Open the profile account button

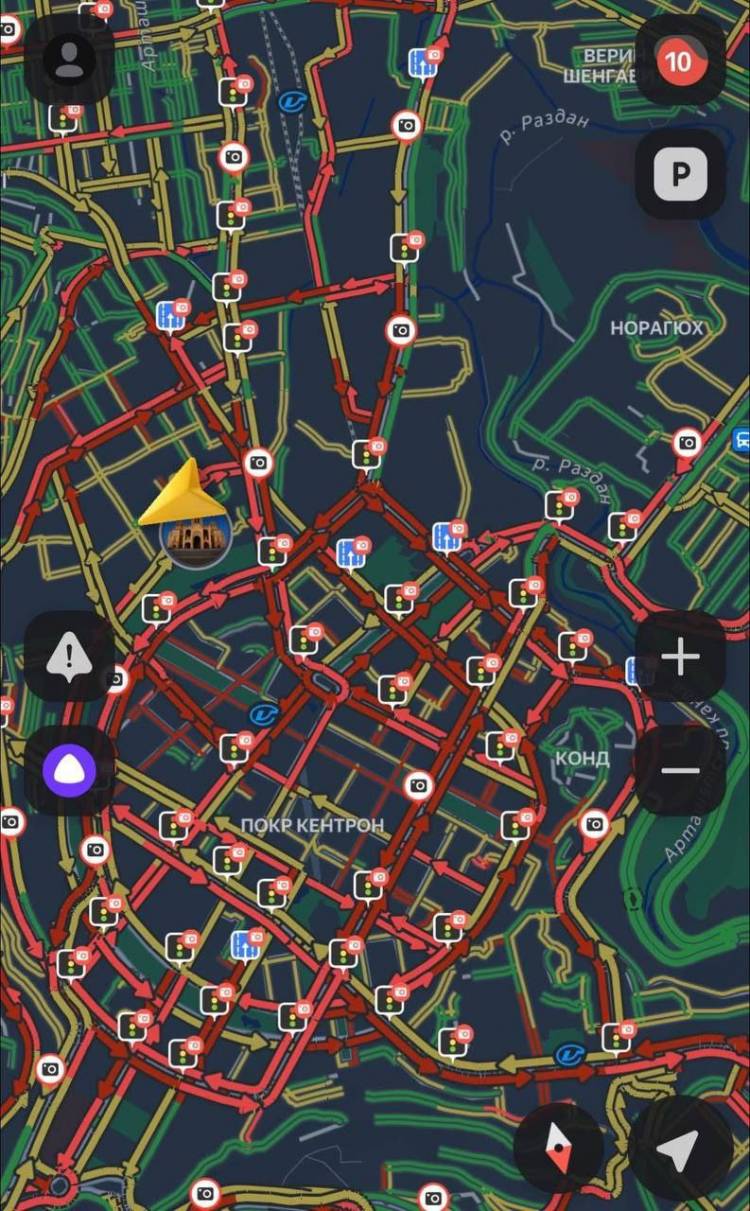pyautogui.click(x=69, y=59)
